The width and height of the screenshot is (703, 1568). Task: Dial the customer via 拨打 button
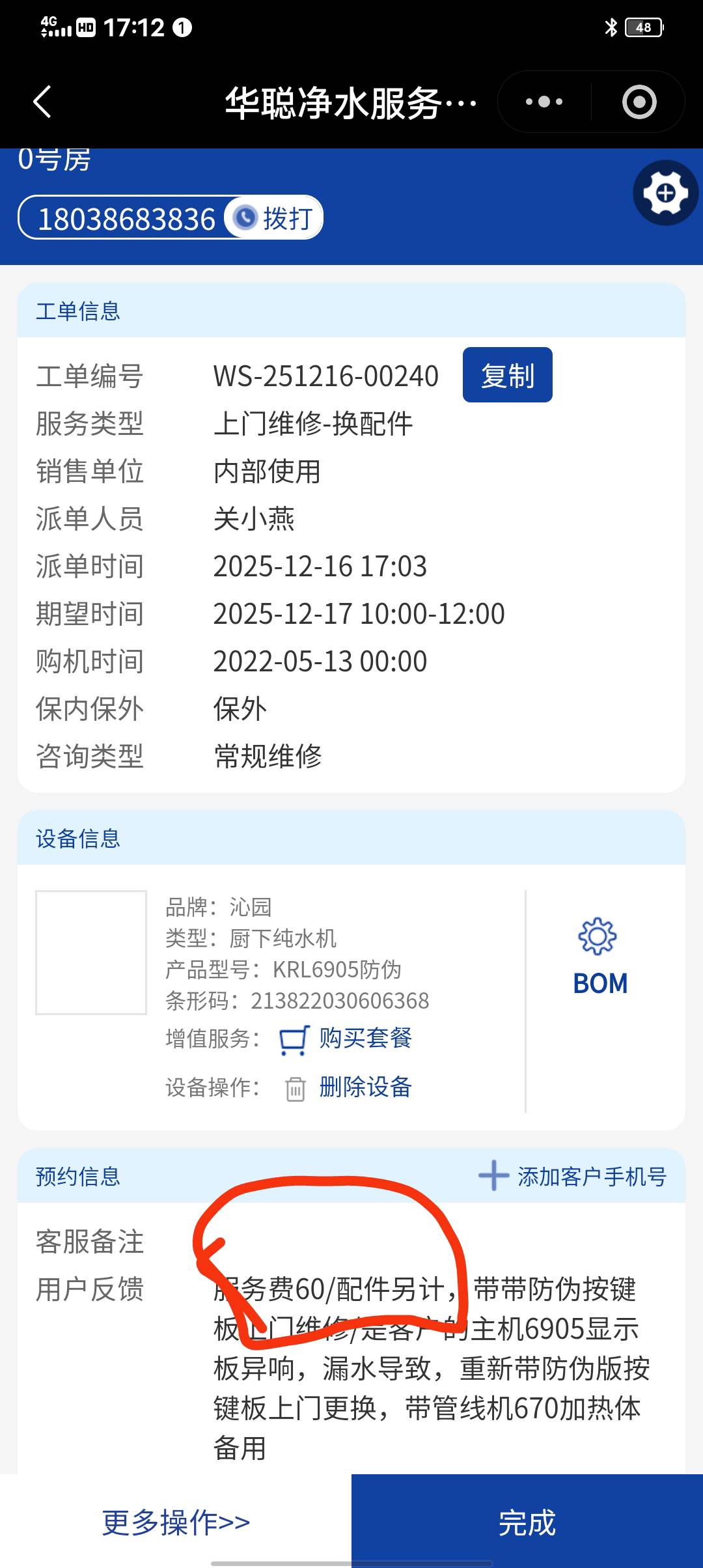coord(275,218)
